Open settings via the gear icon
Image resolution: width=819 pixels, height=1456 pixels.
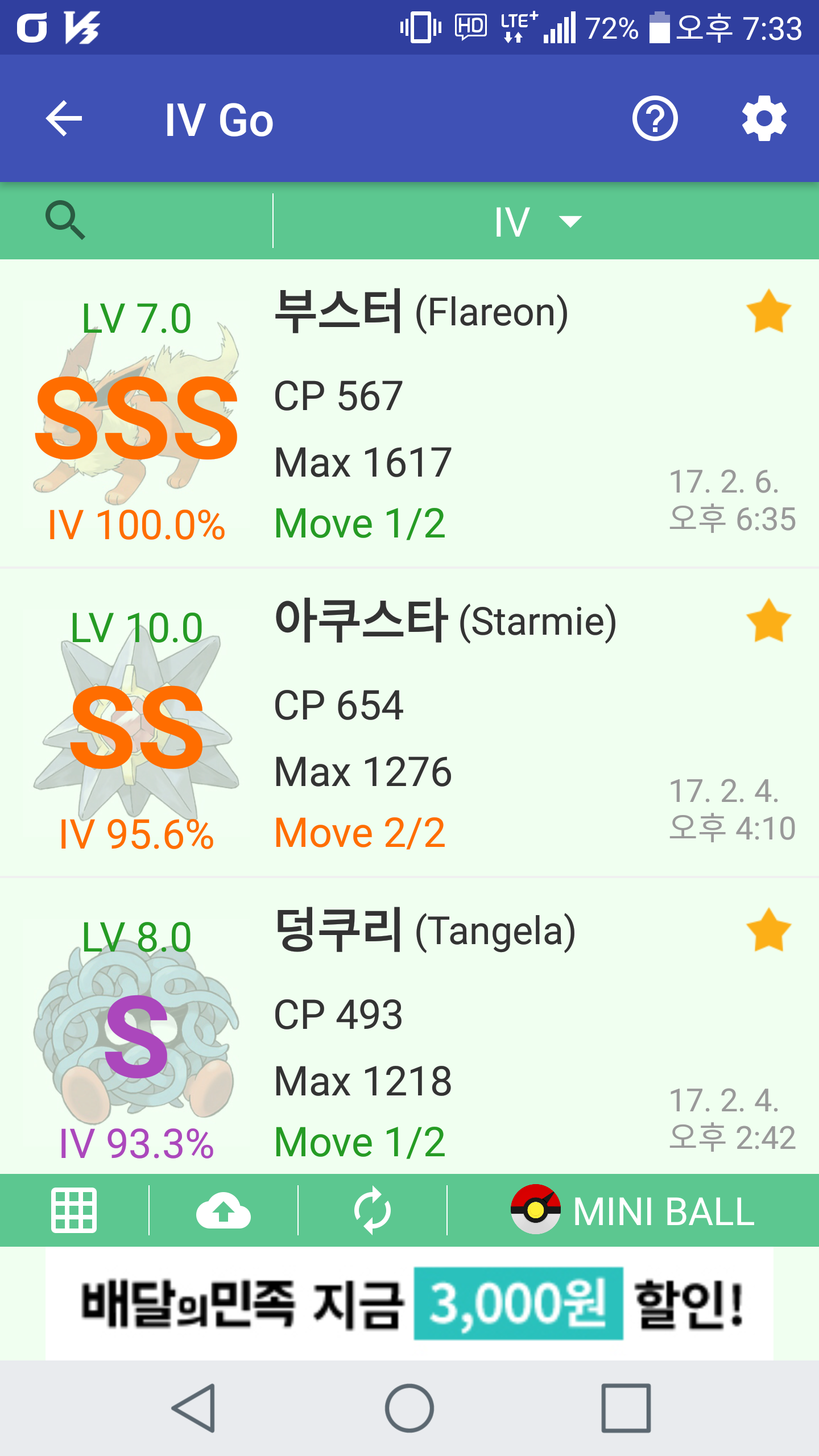pyautogui.click(x=764, y=118)
